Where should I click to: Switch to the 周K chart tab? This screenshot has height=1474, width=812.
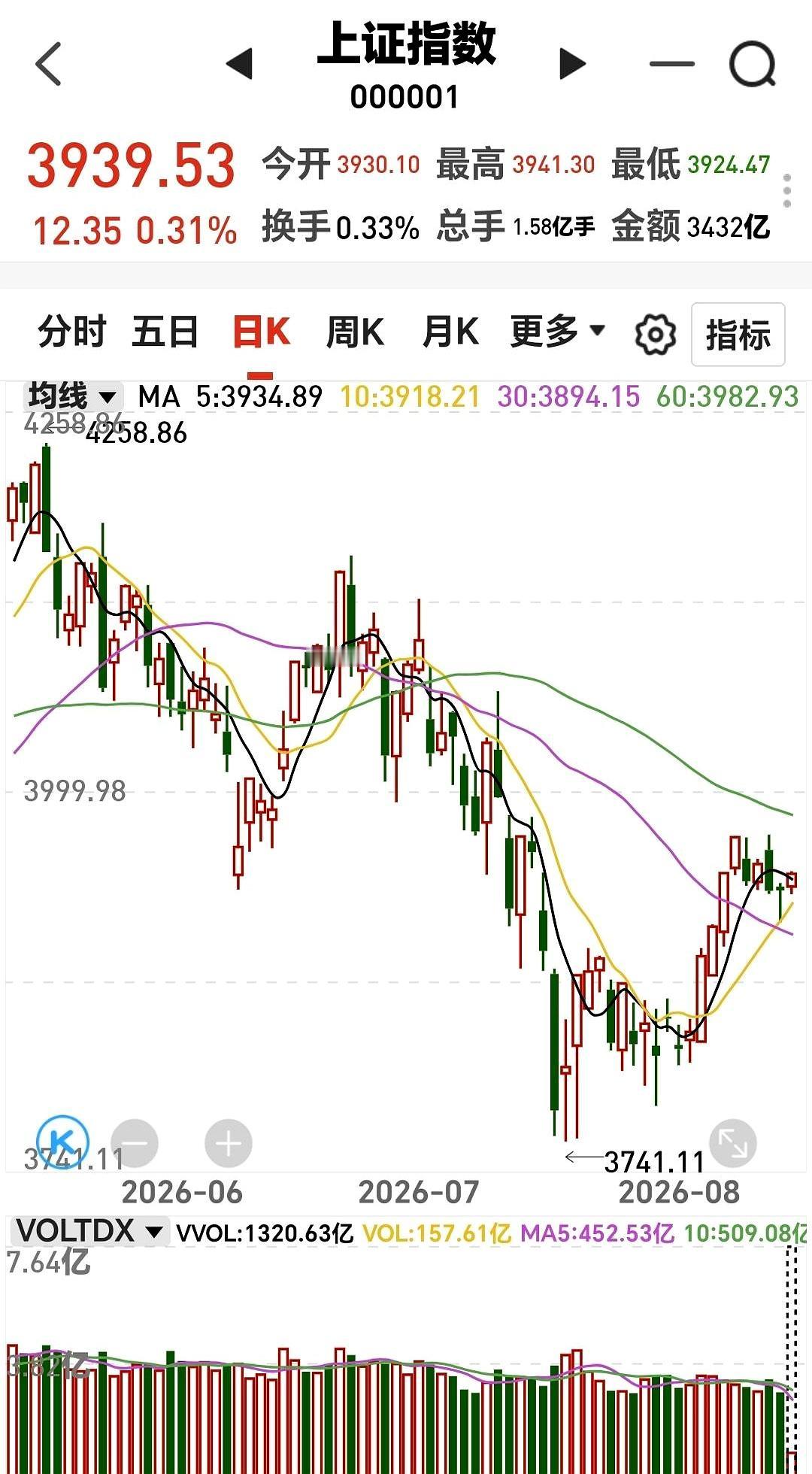355,332
